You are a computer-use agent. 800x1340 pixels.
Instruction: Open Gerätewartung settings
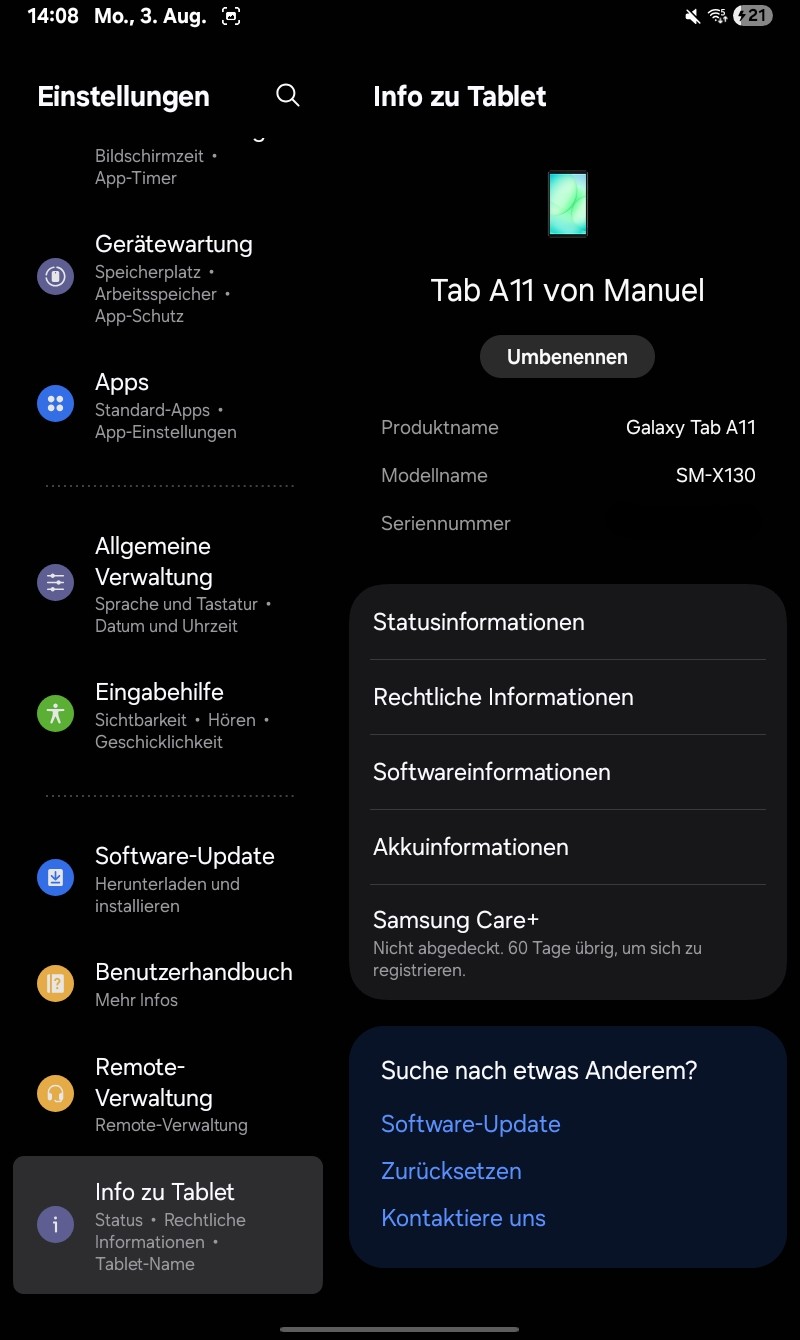coord(168,277)
